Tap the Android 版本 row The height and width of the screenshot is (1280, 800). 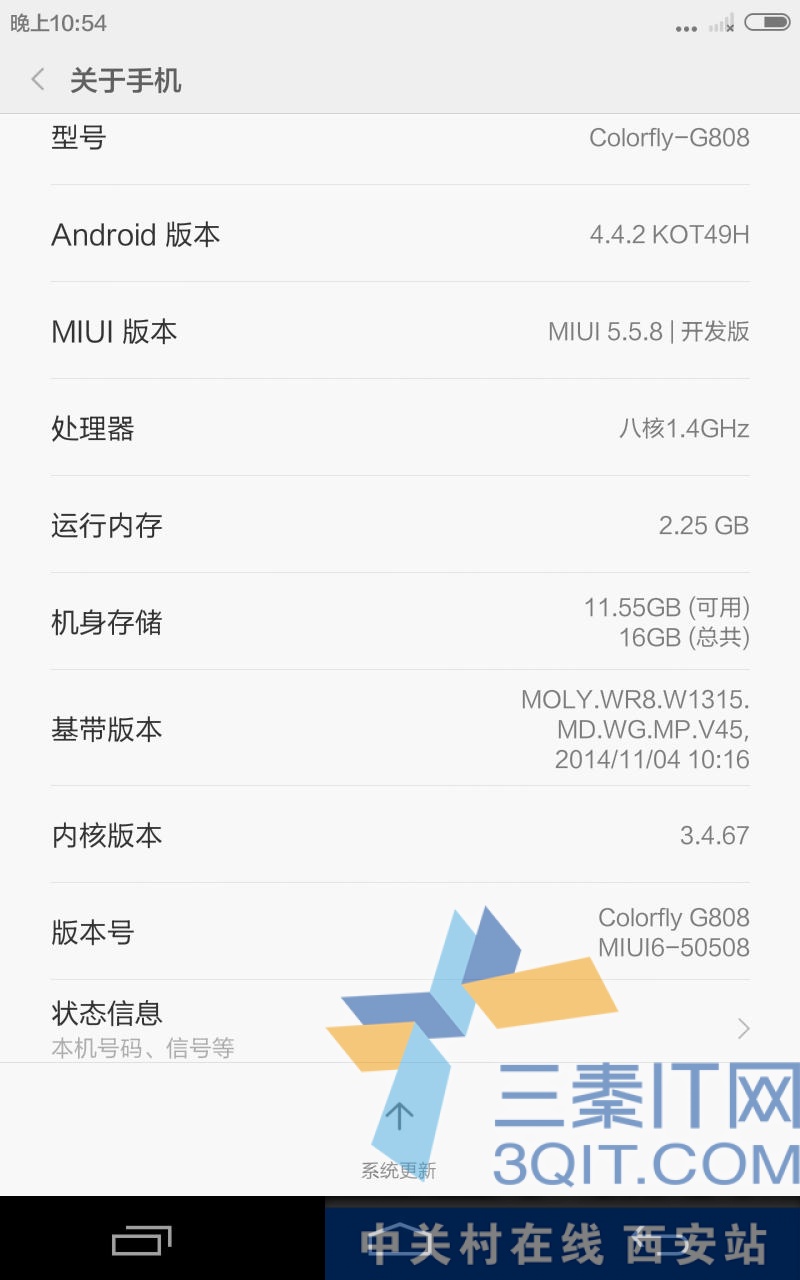click(400, 234)
